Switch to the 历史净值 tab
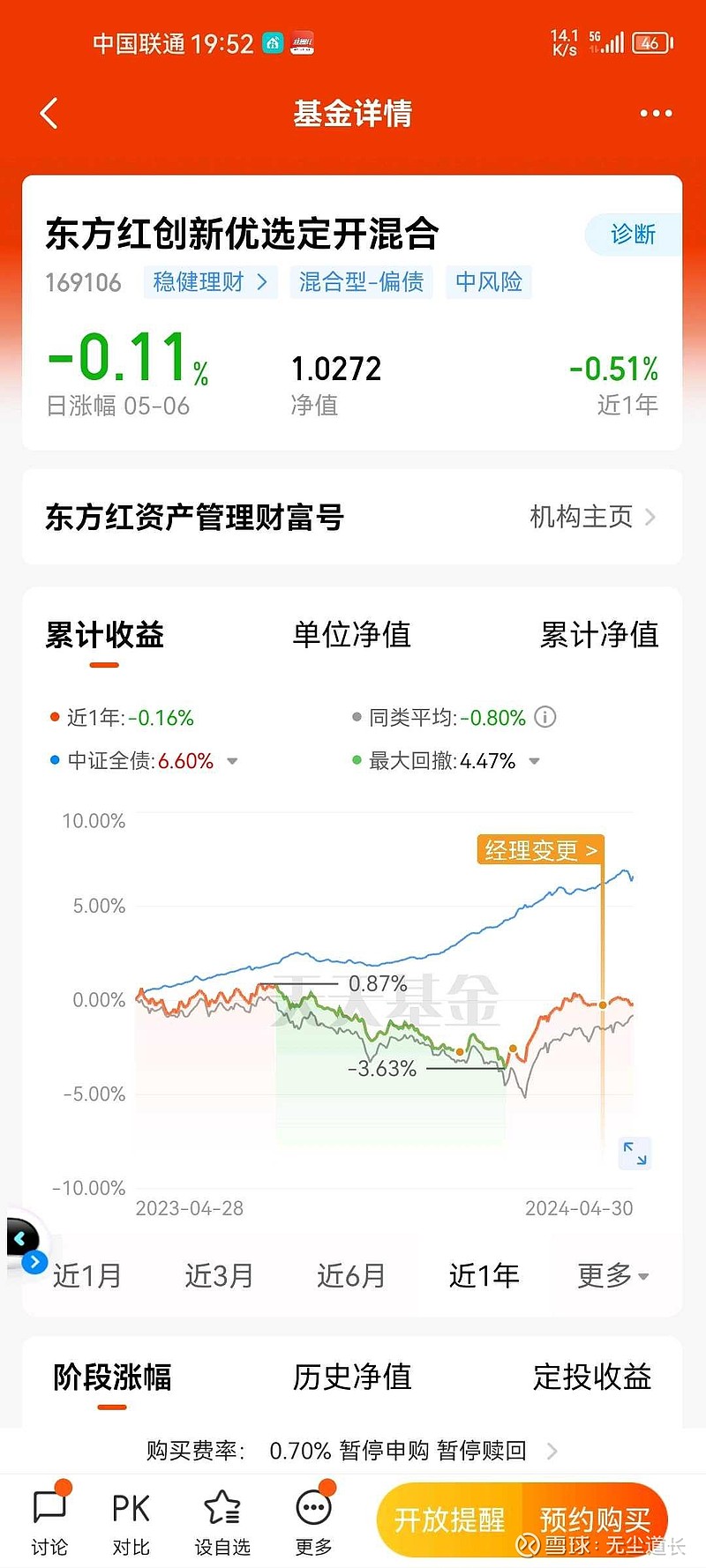 click(352, 1377)
